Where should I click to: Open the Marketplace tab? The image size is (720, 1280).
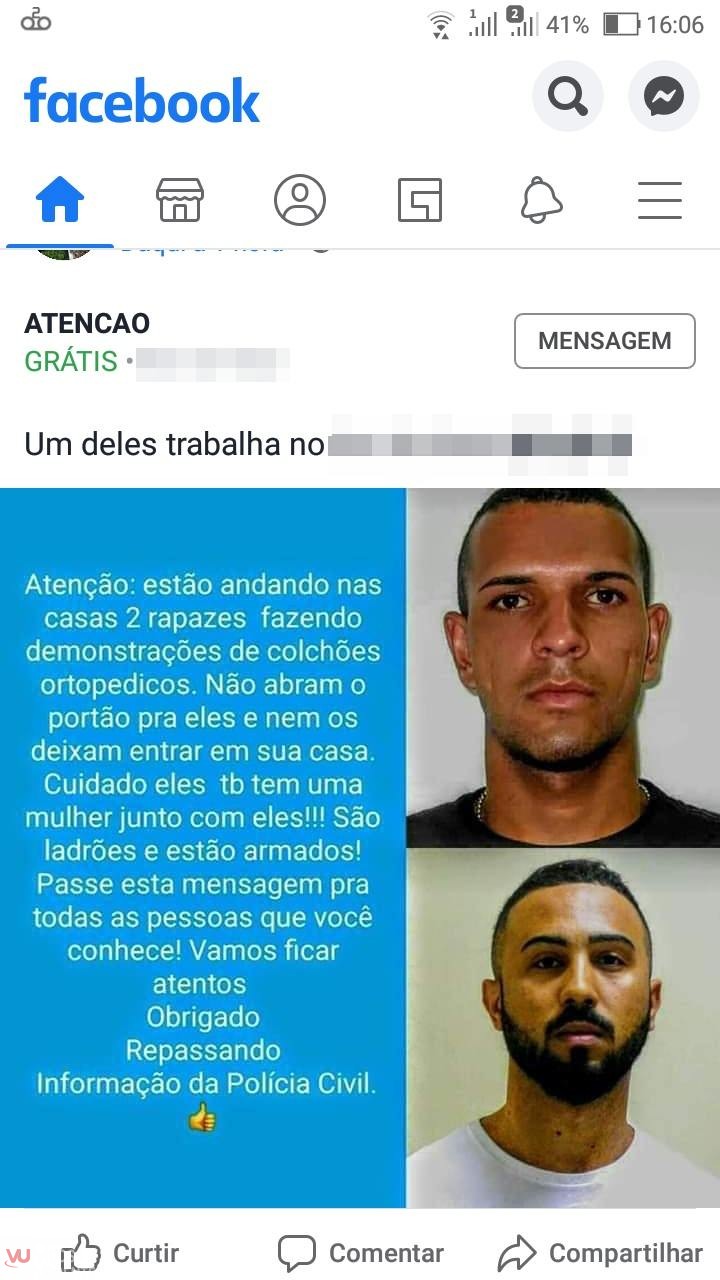[180, 199]
